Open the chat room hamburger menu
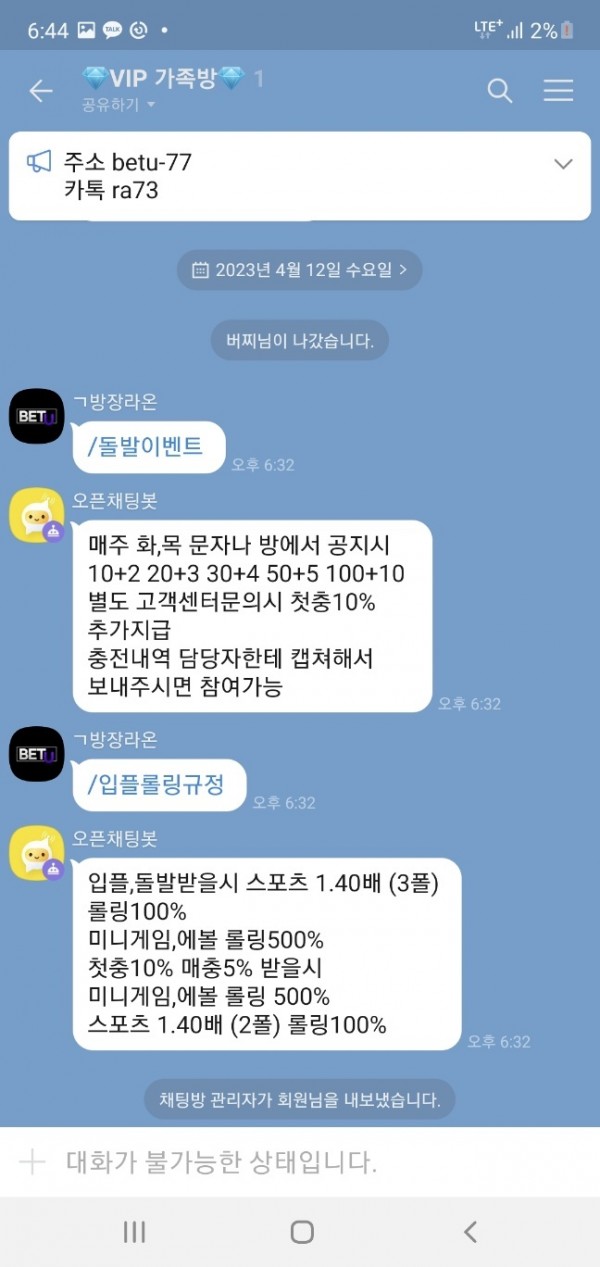Screen dimensions: 600x1267 [x=558, y=91]
